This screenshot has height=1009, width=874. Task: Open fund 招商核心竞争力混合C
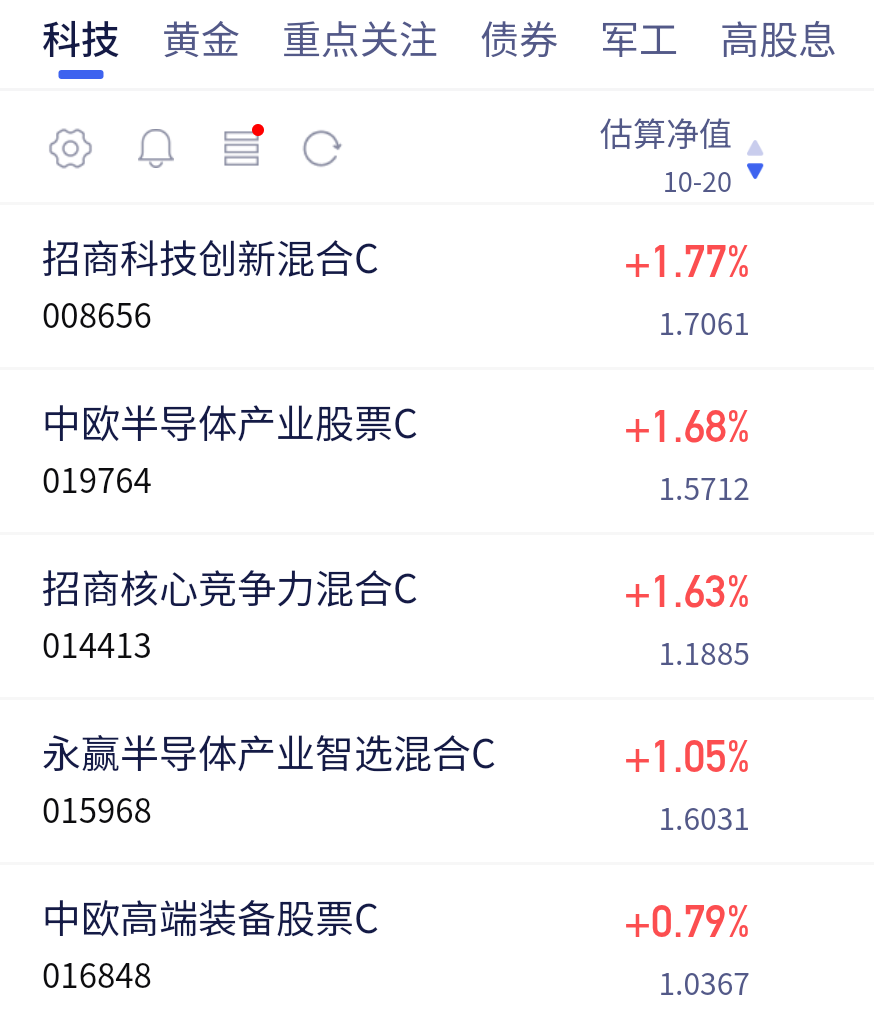click(437, 616)
